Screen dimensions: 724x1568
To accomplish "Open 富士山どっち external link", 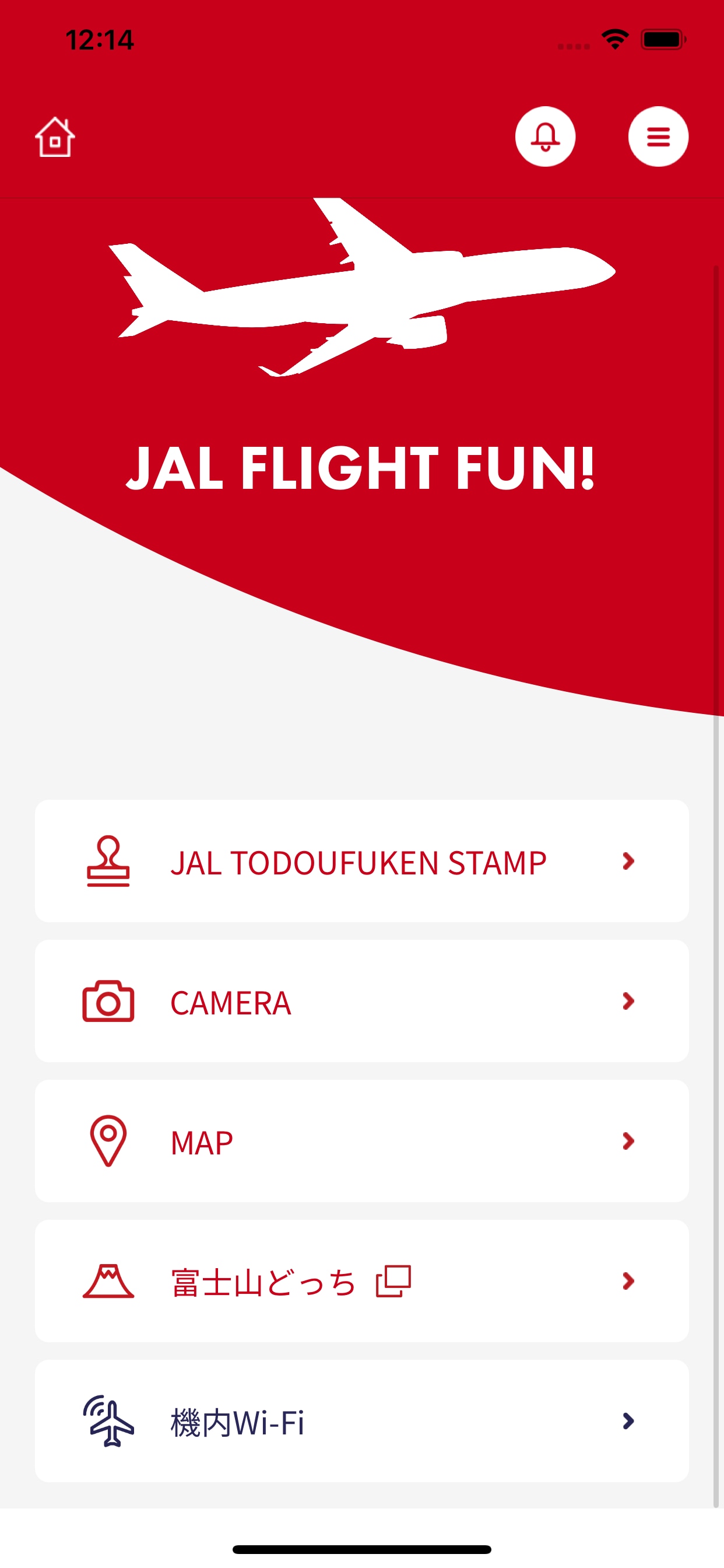I will pyautogui.click(x=361, y=1280).
